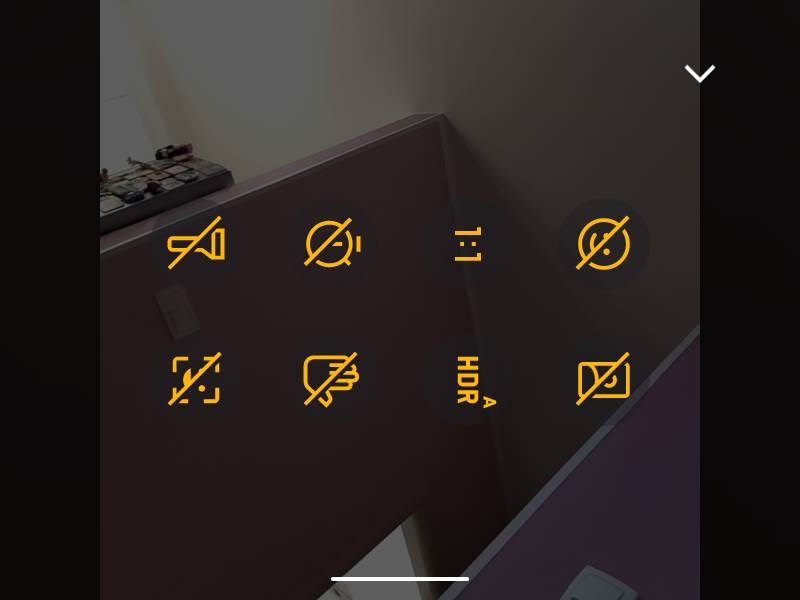Viewport: 800px width, 600px height.
Task: Turn on hand gesture capture
Action: coord(332,380)
